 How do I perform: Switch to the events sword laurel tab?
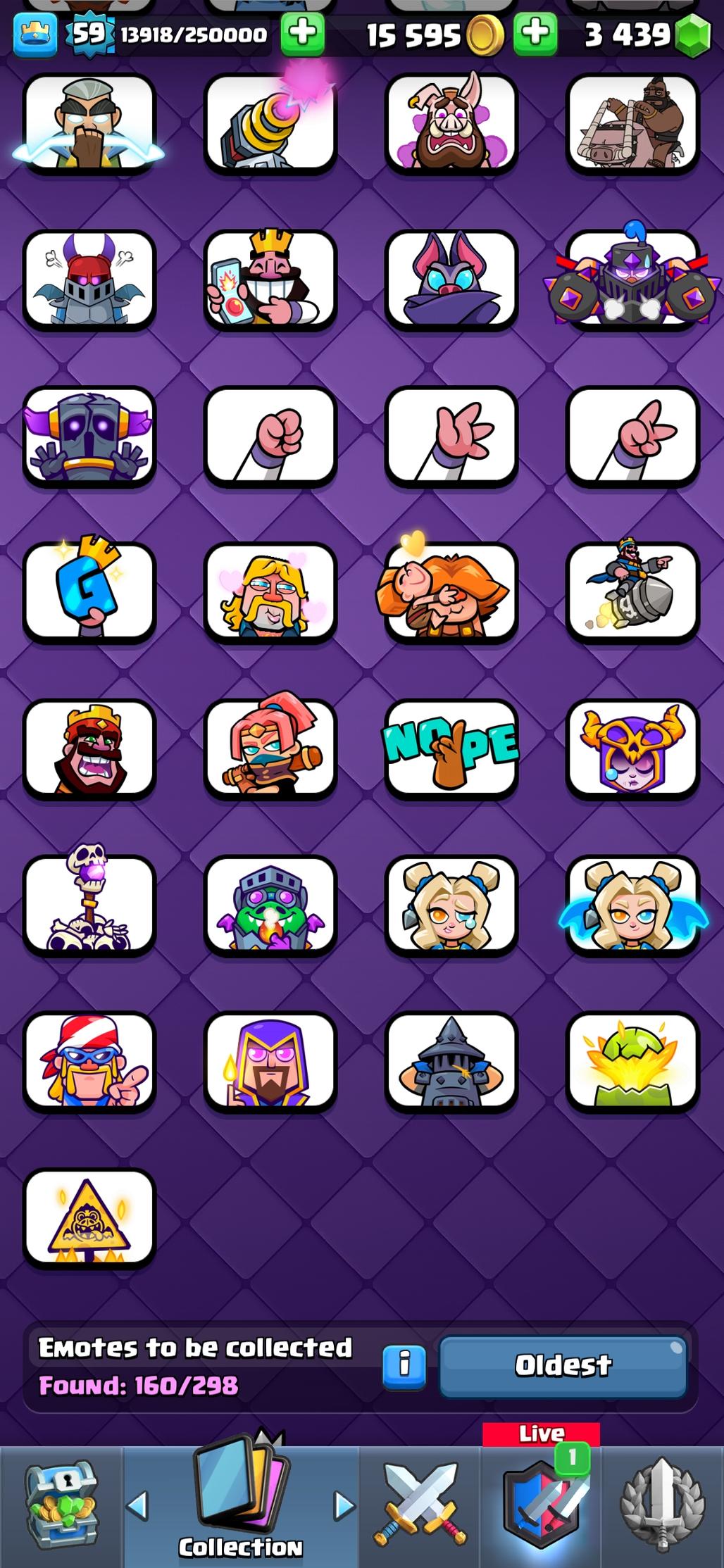662,1505
